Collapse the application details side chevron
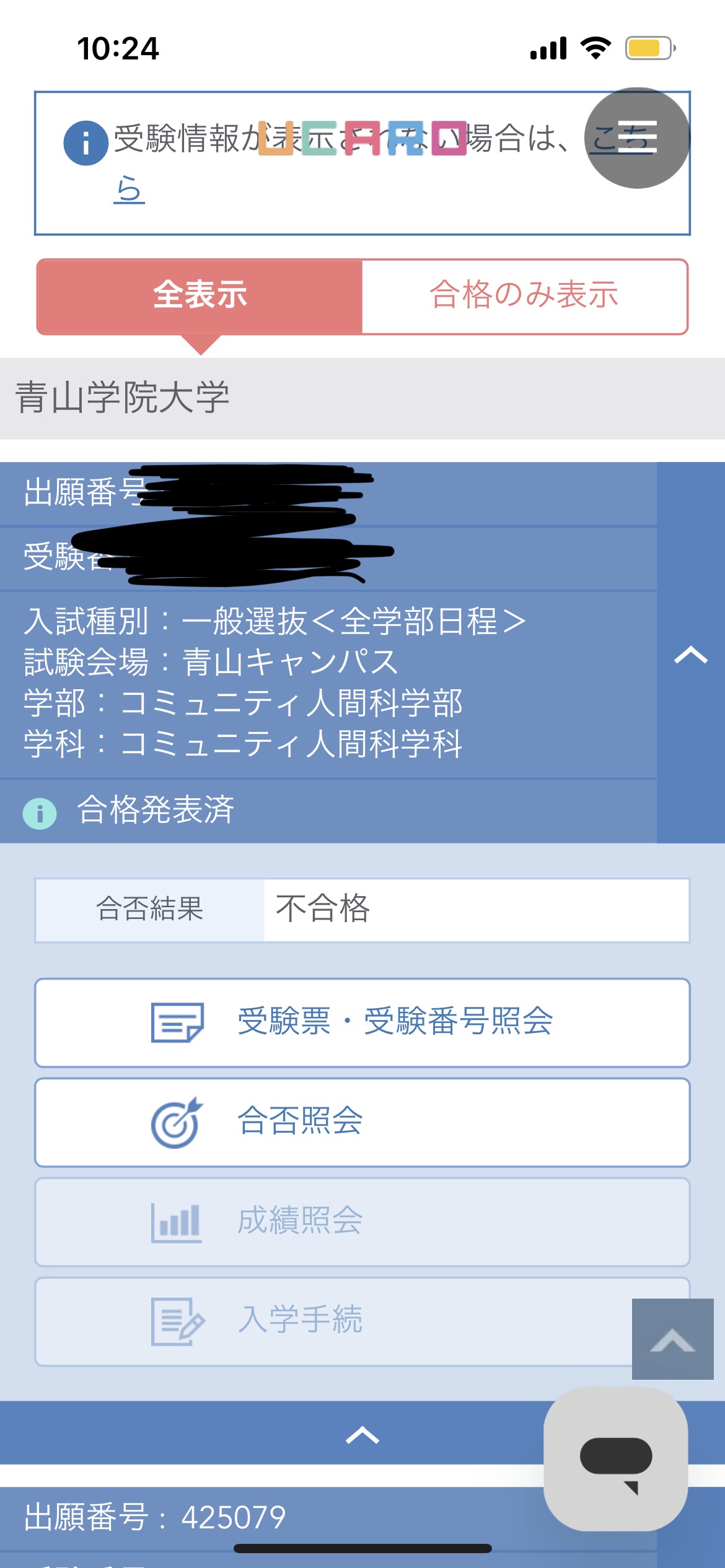The height and width of the screenshot is (1568, 725). click(x=690, y=654)
